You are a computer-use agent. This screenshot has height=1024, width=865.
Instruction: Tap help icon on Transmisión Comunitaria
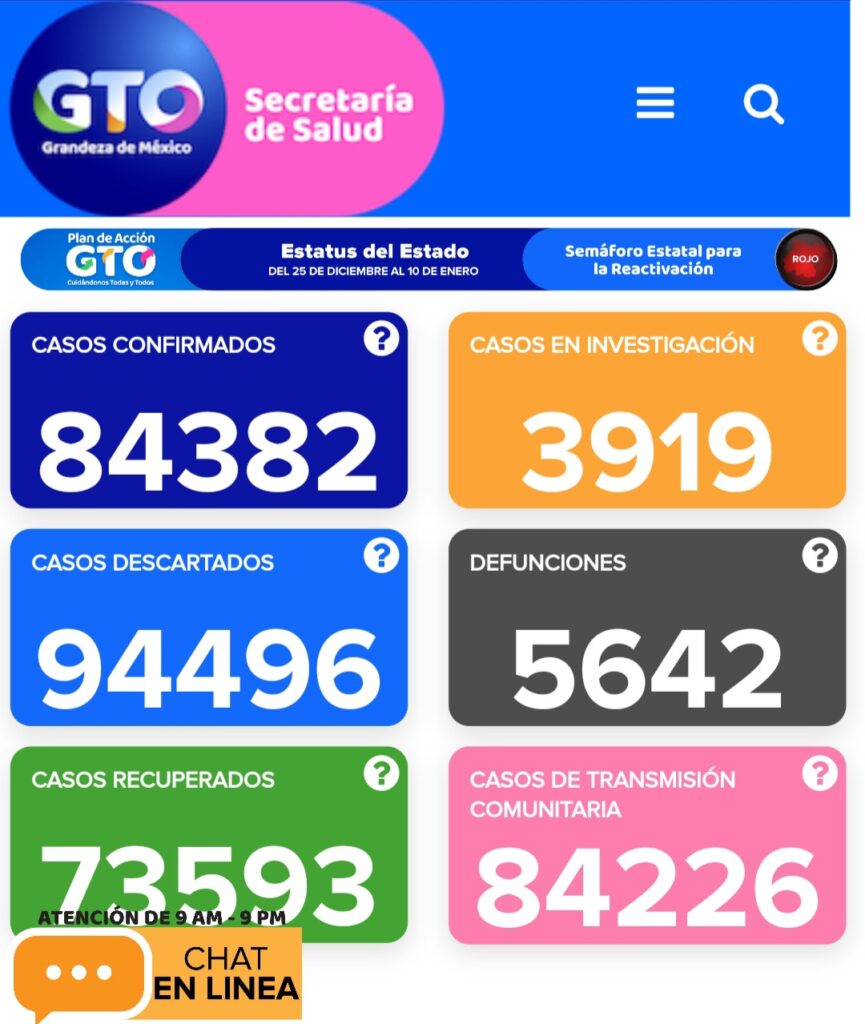click(x=819, y=773)
